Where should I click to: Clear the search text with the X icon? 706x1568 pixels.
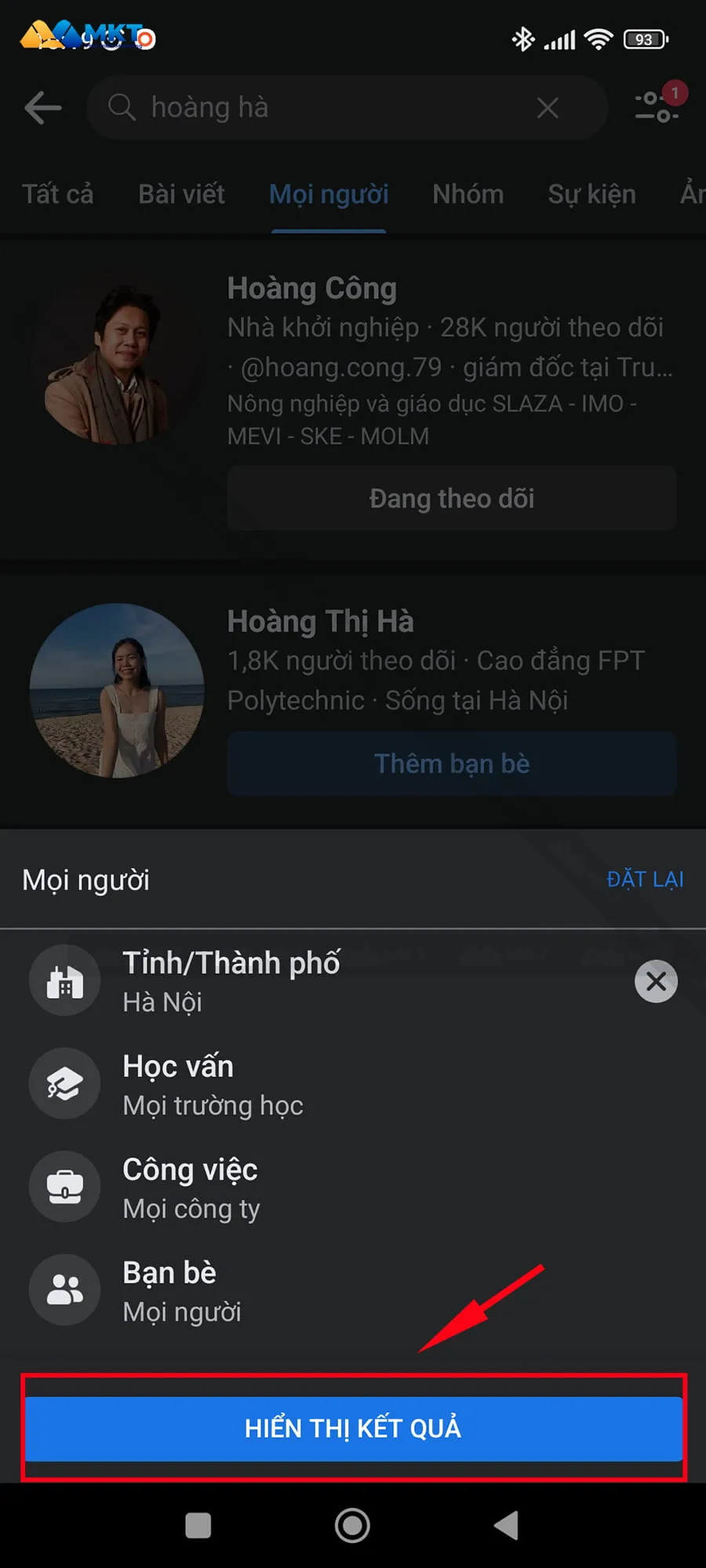(x=548, y=107)
